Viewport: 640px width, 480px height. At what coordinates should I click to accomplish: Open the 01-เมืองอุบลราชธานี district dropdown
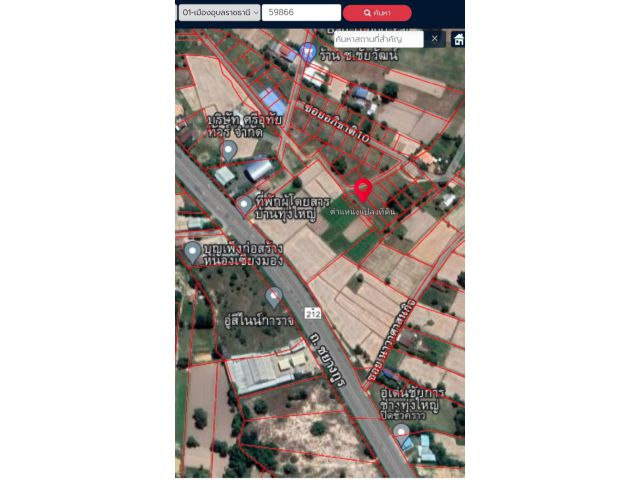tap(219, 13)
